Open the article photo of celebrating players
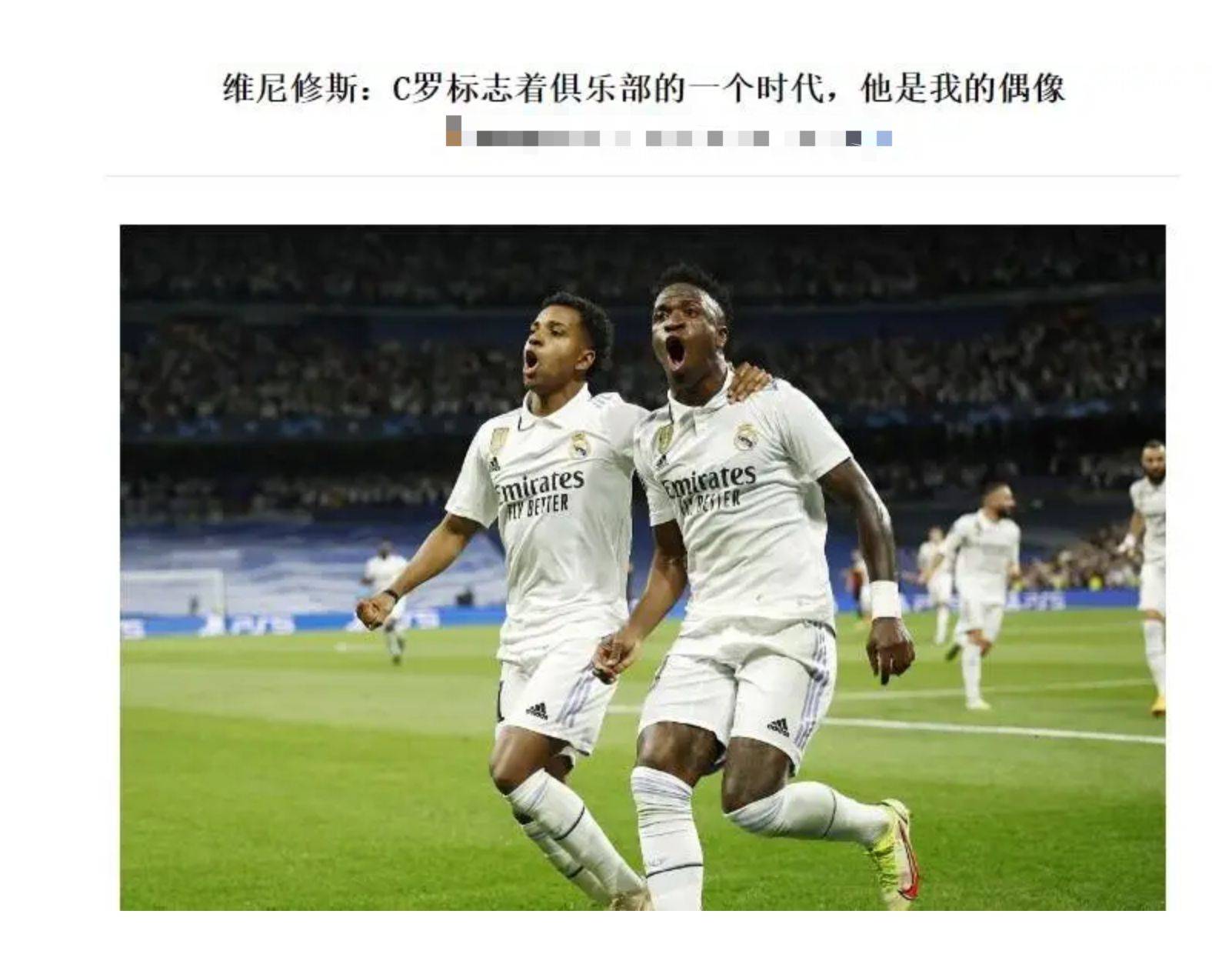 click(x=642, y=567)
